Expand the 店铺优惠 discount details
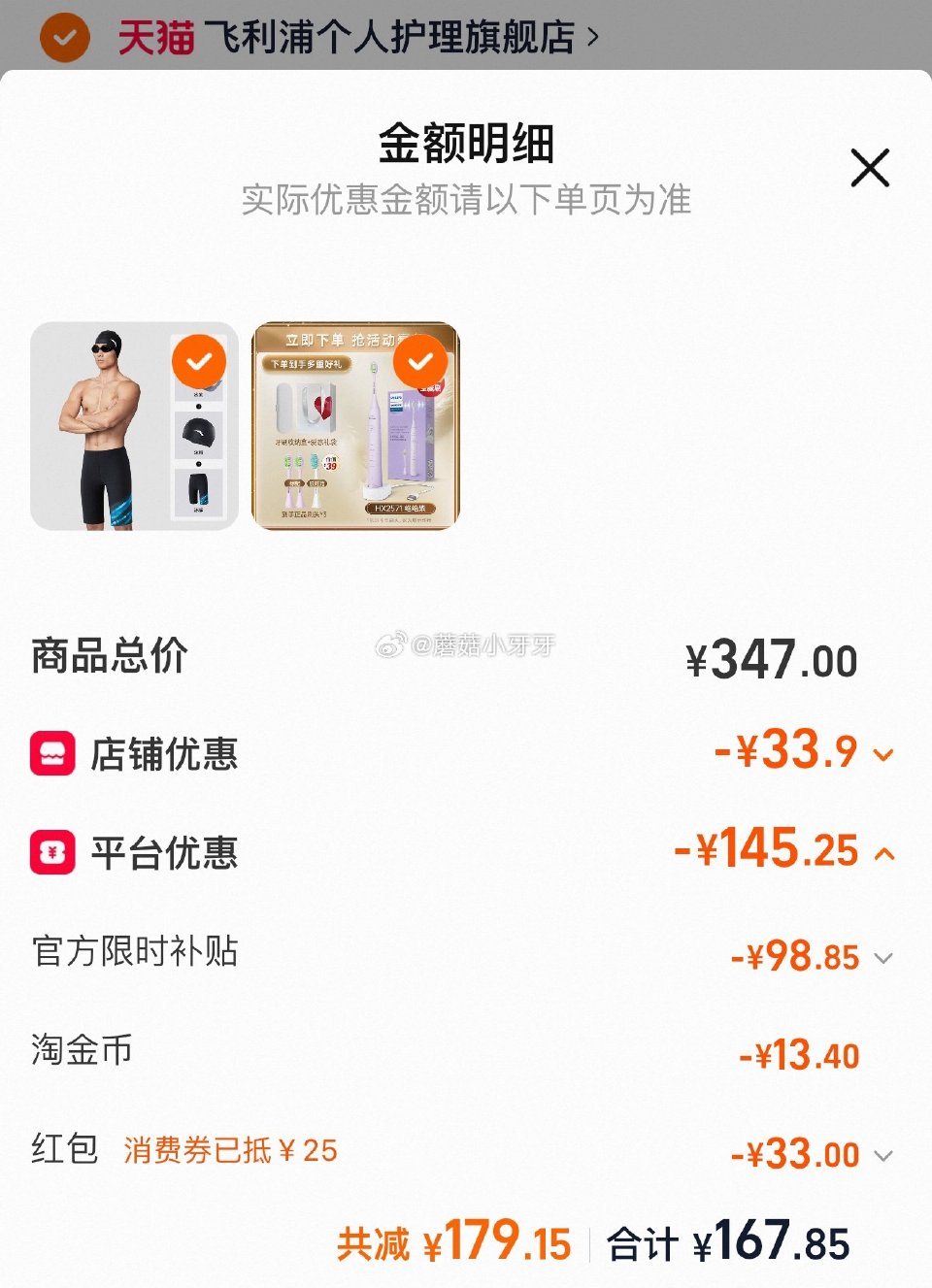This screenshot has width=932, height=1288. (x=883, y=755)
